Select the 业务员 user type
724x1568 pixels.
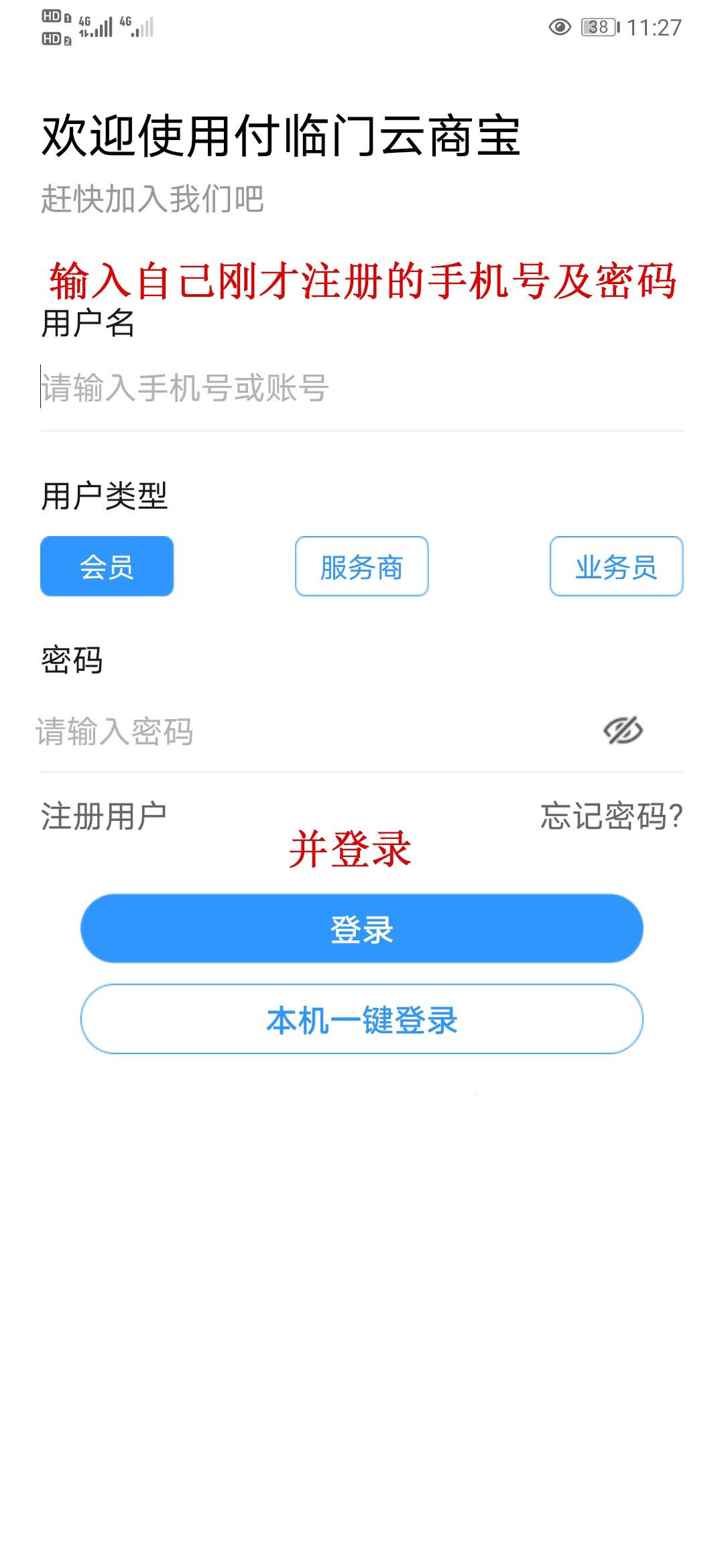[x=617, y=566]
